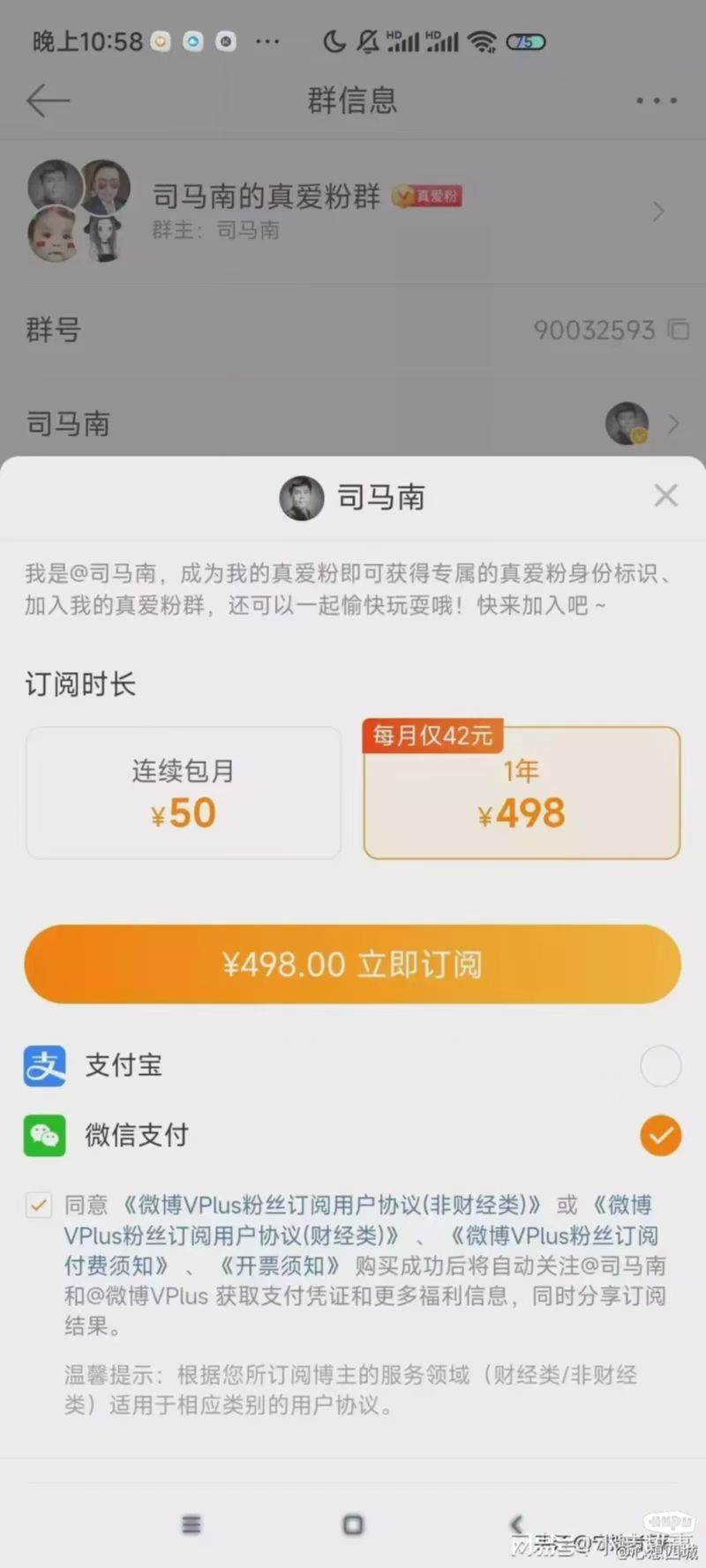This screenshot has width=706, height=1568.
Task: Copy the group number 90032593
Action: pyautogui.click(x=678, y=330)
